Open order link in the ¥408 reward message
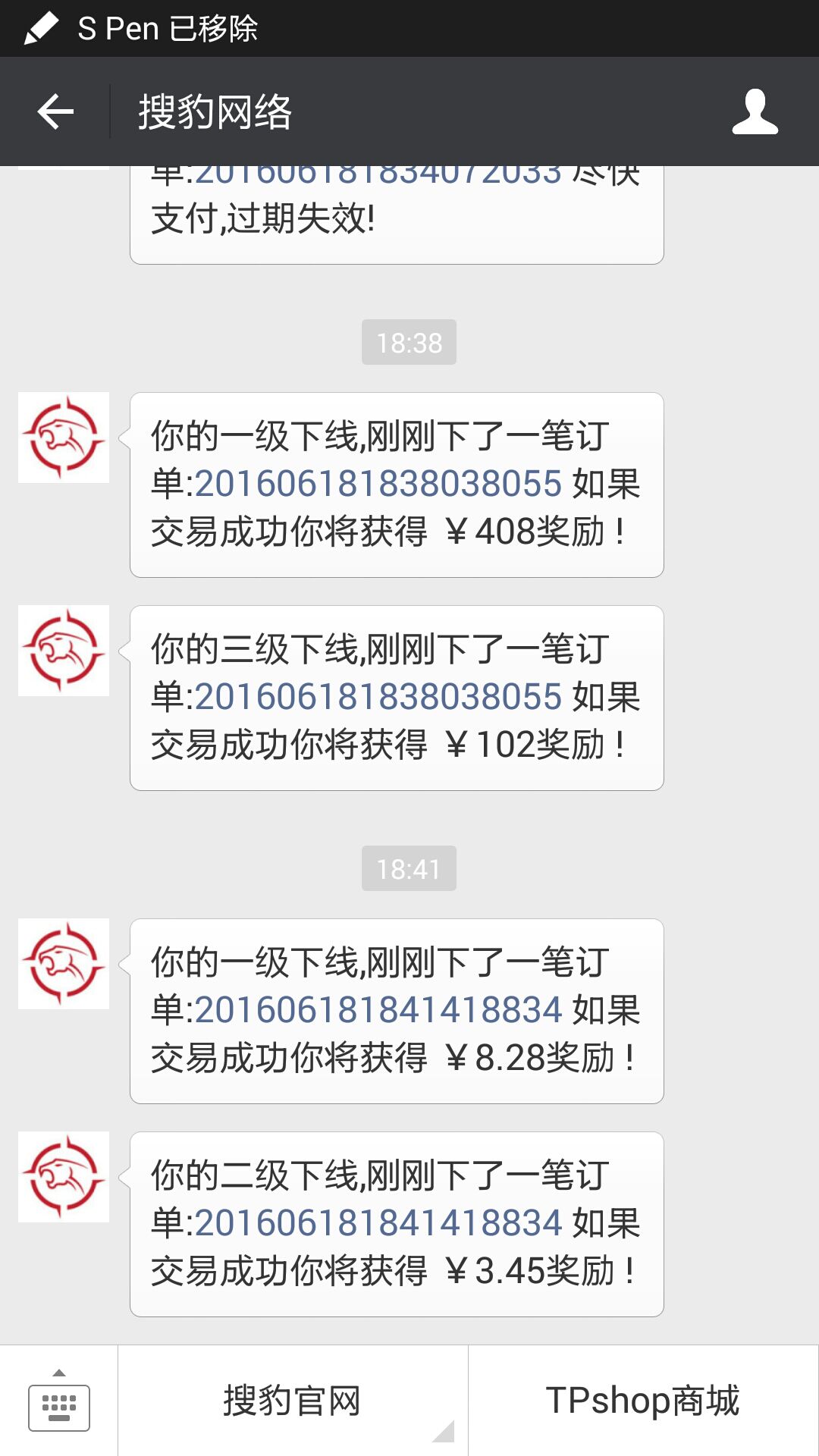 coord(378,484)
